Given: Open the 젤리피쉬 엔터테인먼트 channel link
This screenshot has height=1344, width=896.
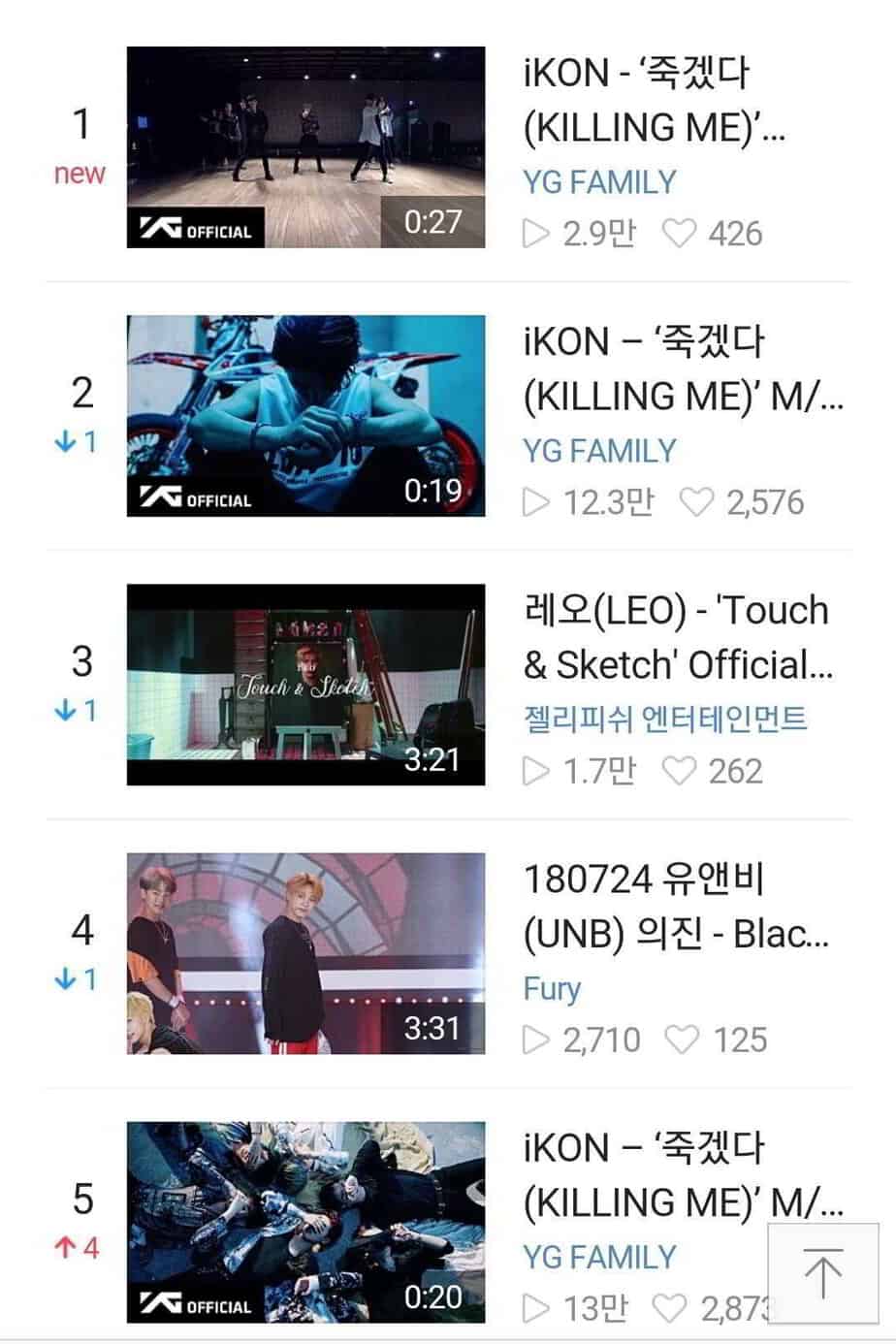Looking at the screenshot, I should coord(664,720).
